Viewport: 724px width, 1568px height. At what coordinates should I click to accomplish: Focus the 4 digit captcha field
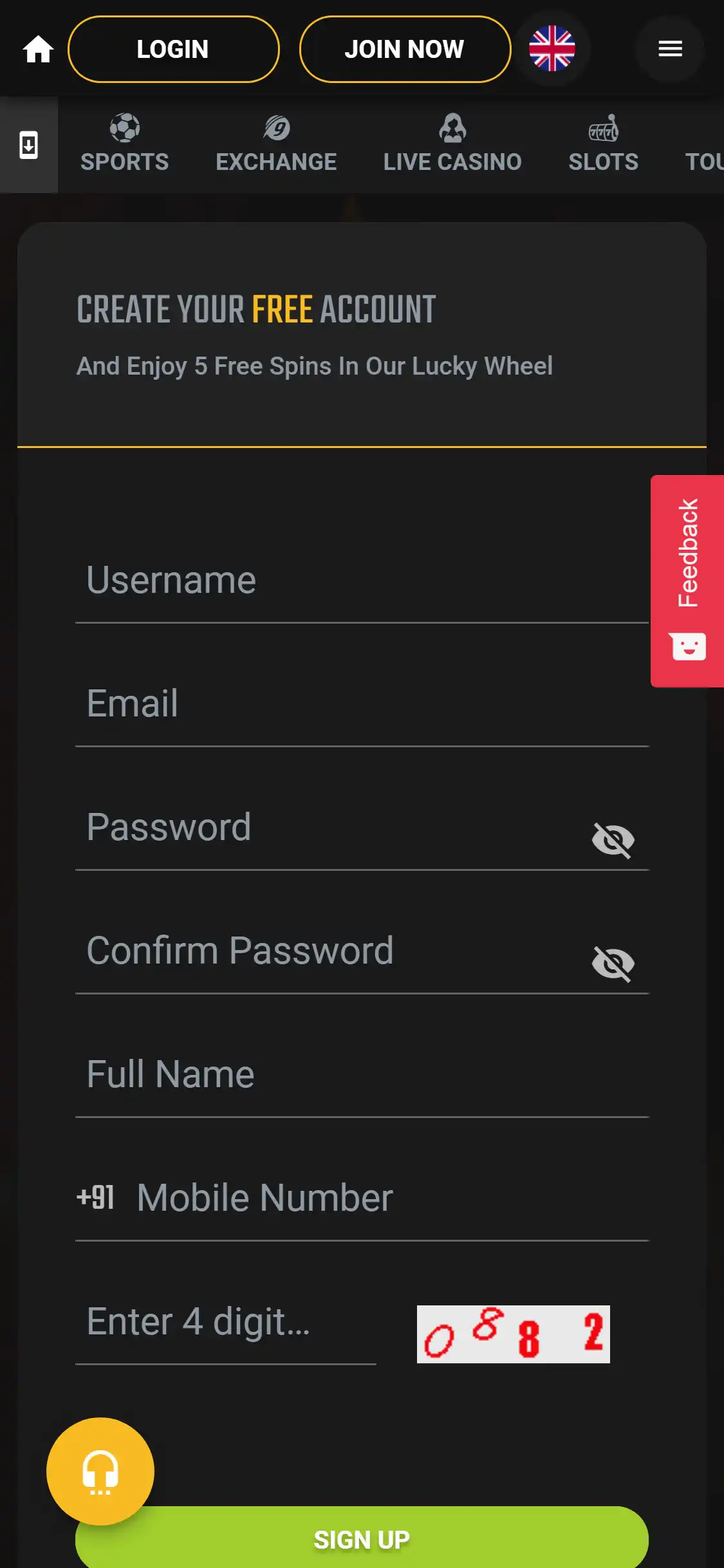pyautogui.click(x=225, y=1321)
